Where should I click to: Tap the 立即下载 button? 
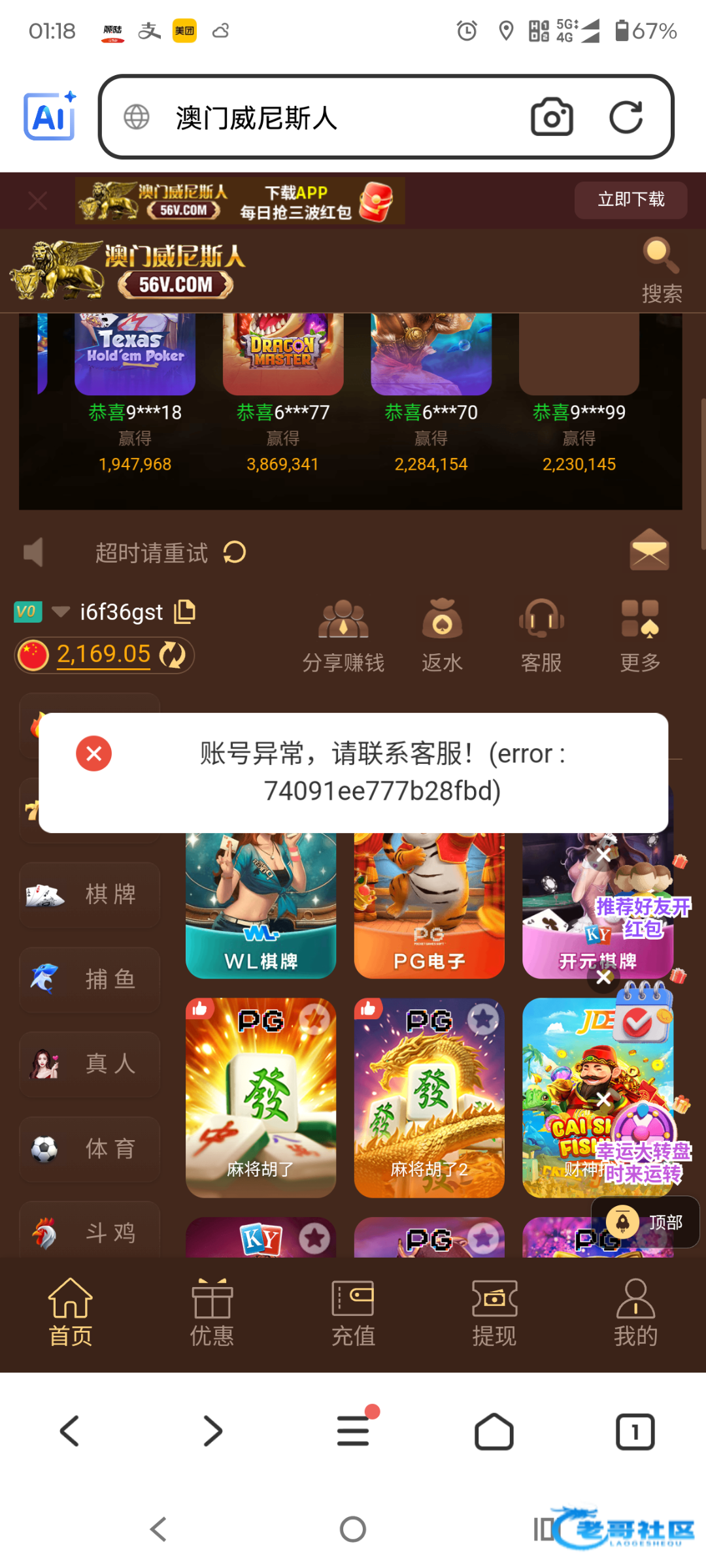630,200
